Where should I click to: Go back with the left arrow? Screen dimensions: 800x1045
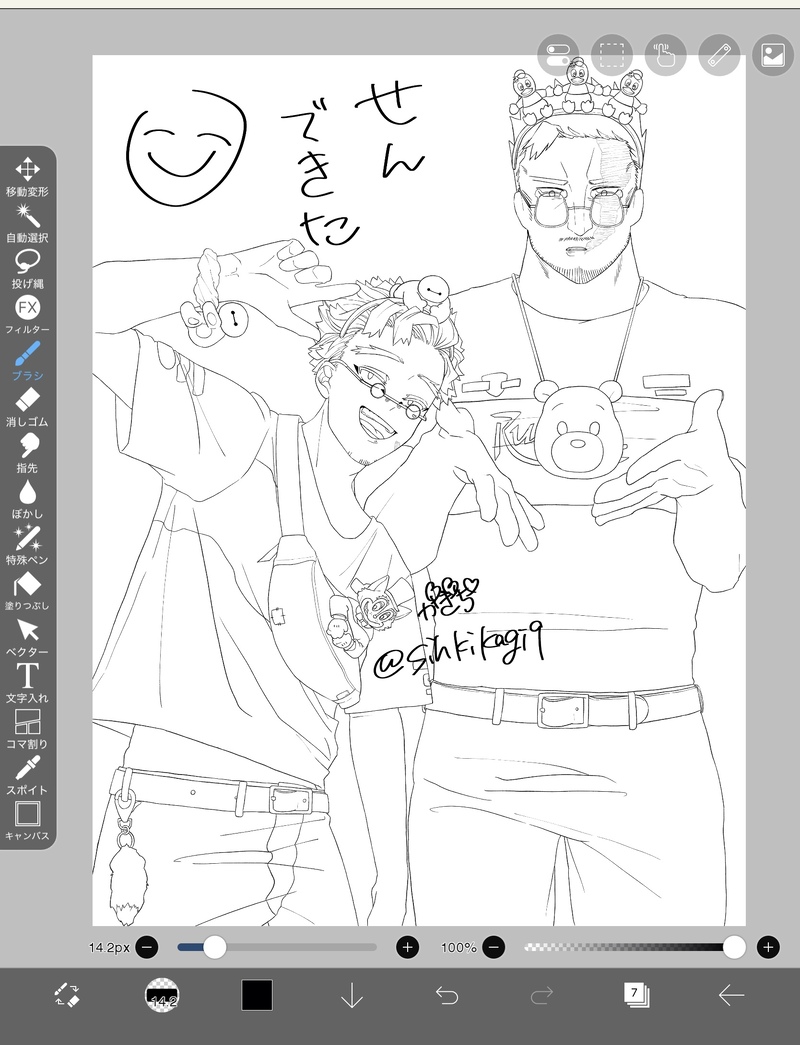[x=731, y=995]
